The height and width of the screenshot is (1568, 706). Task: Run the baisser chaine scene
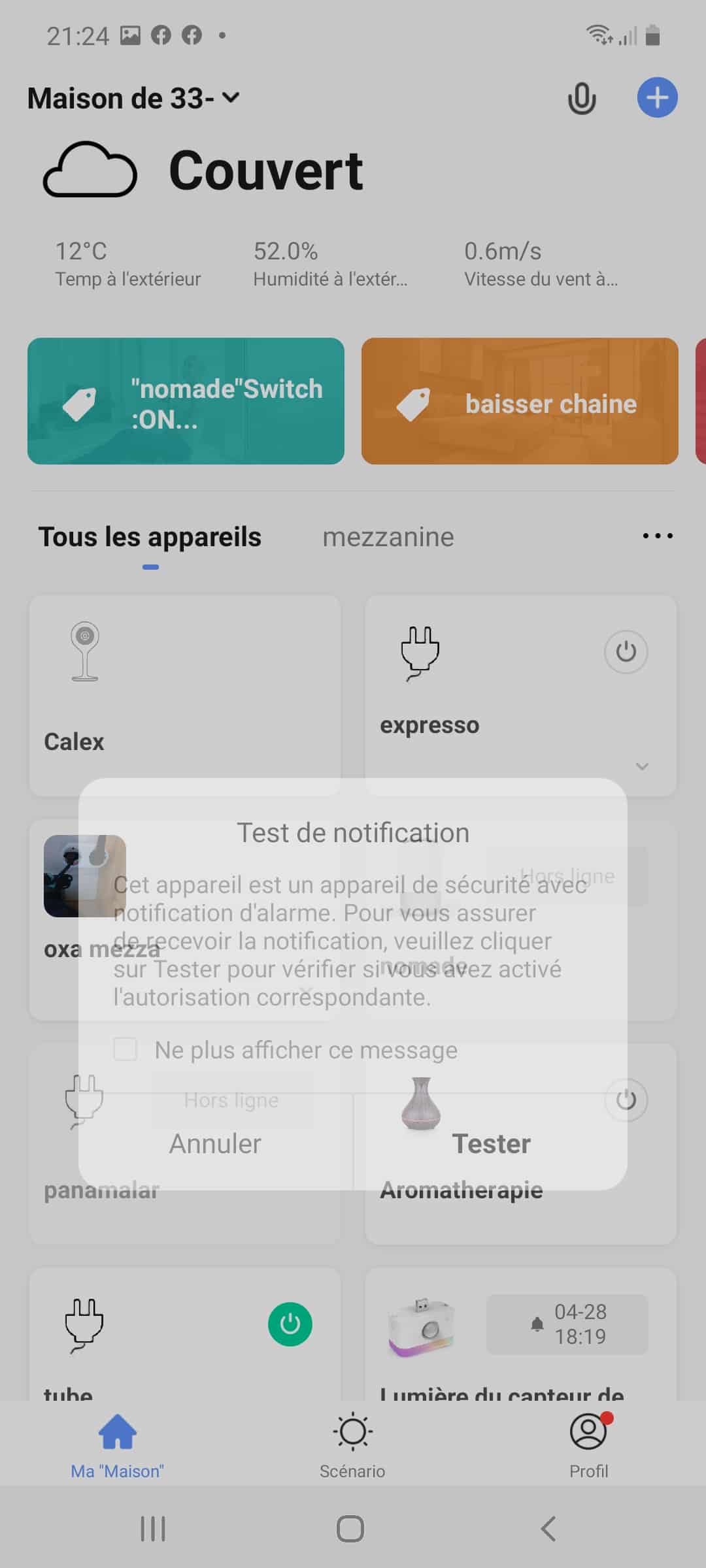520,401
